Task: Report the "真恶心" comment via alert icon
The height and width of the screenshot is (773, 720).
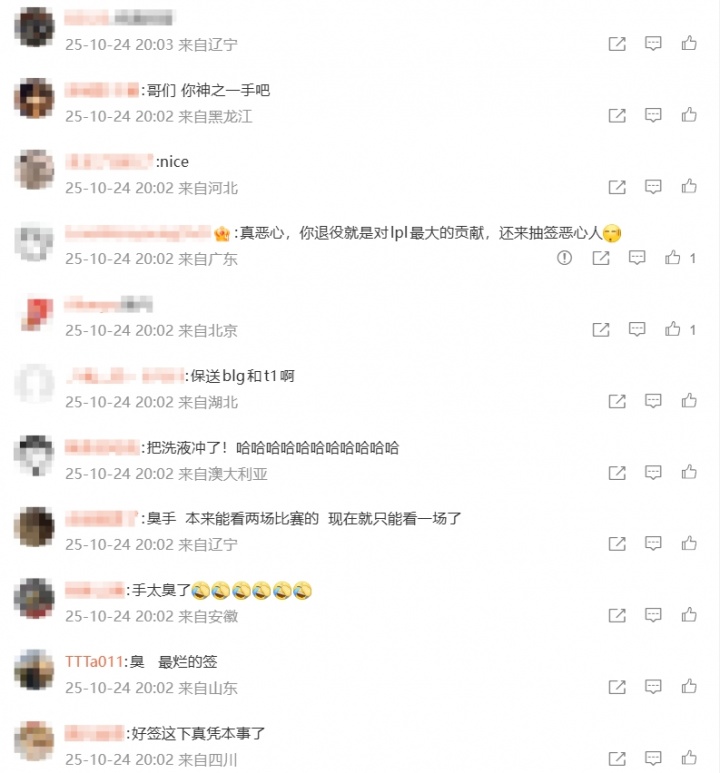Action: [x=564, y=258]
